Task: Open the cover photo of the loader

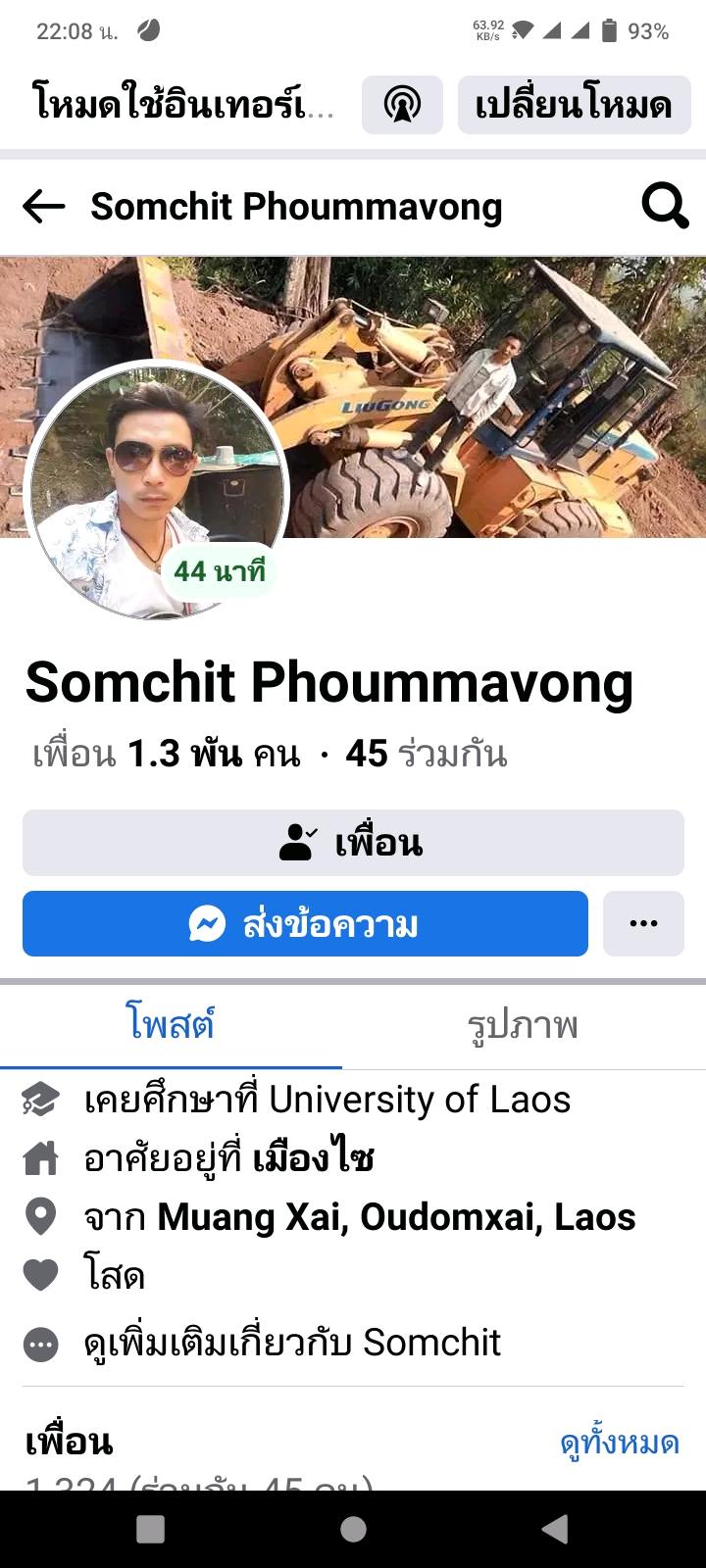Action: [x=490, y=392]
